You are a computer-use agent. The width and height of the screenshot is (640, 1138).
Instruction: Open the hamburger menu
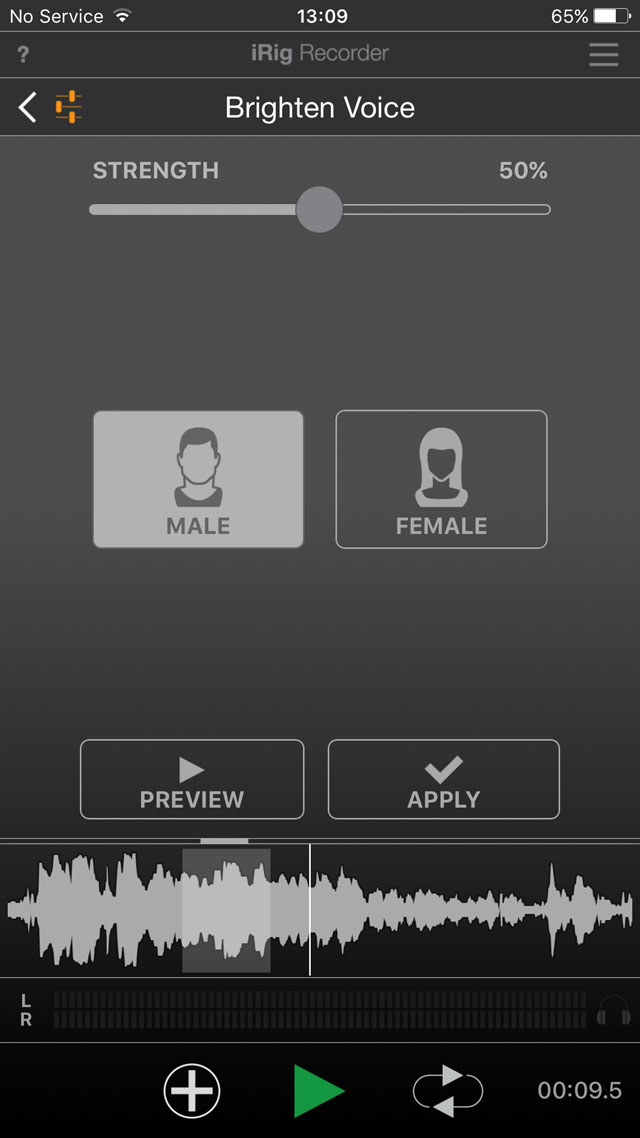pos(603,54)
